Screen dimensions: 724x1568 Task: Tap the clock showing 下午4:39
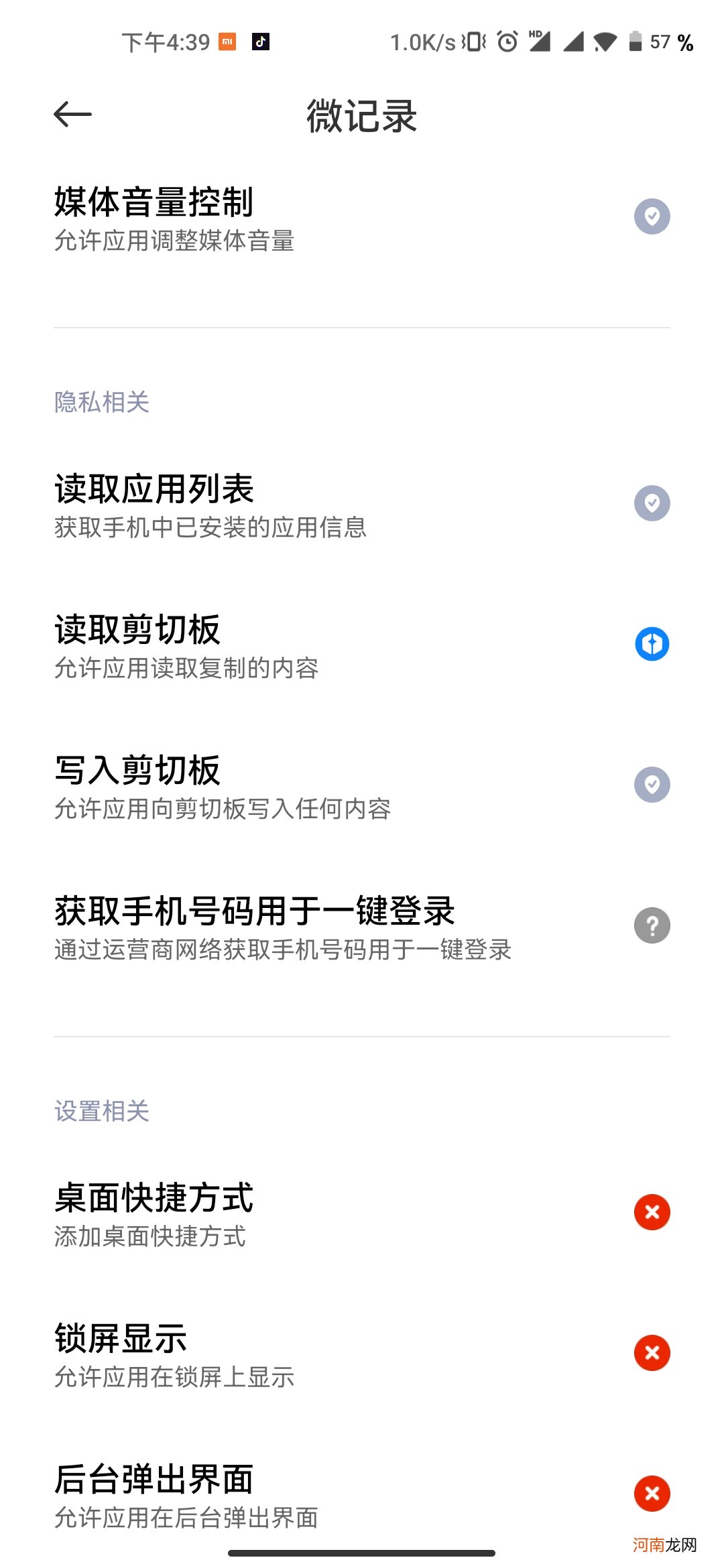pyautogui.click(x=166, y=42)
